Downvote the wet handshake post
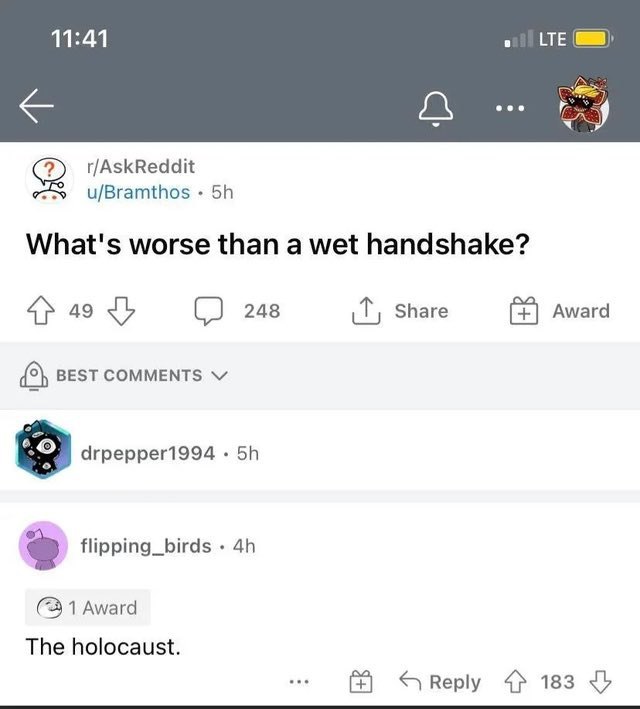This screenshot has height=709, width=640. (x=120, y=311)
